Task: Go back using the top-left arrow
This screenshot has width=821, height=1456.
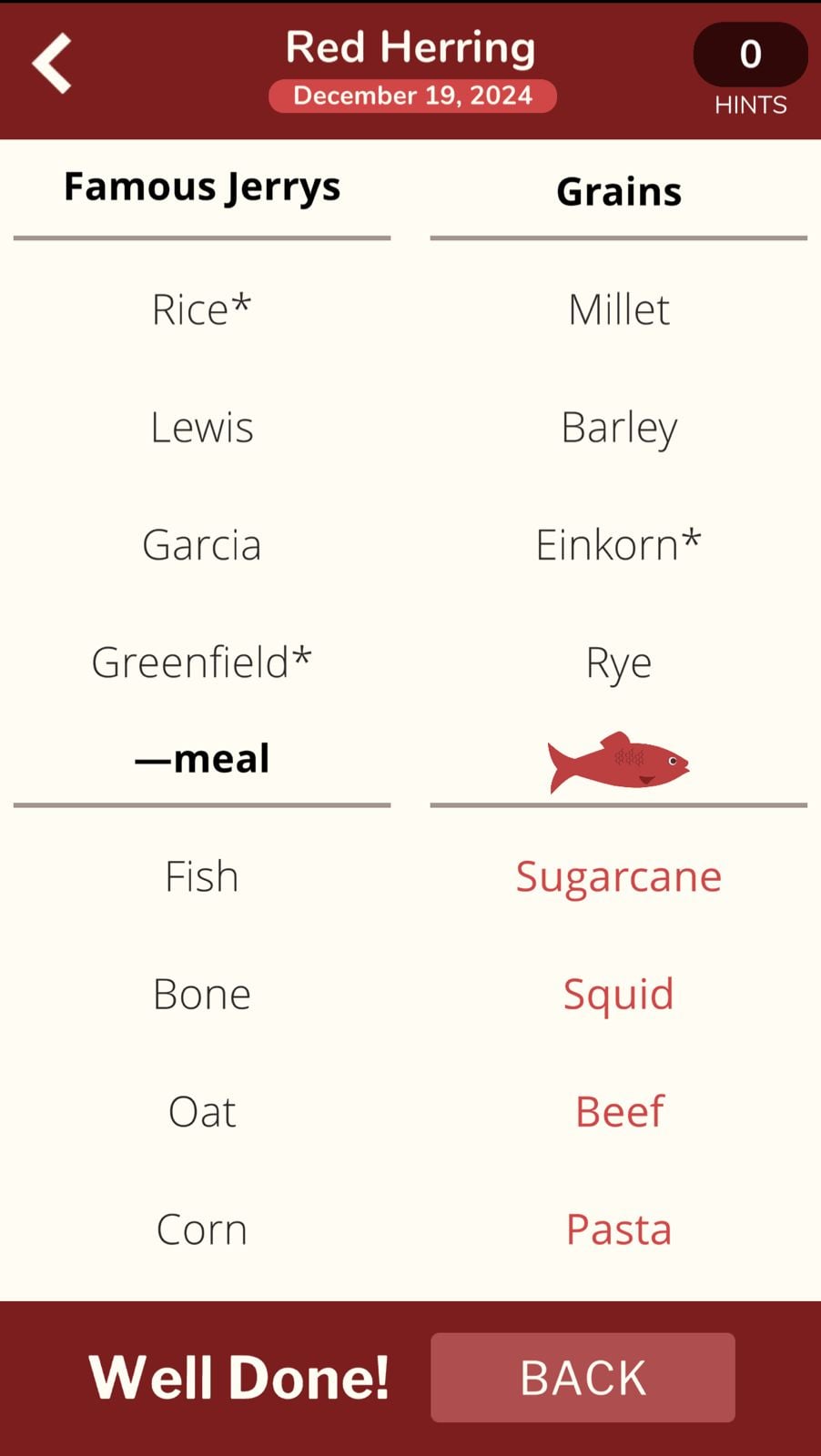Action: (52, 64)
